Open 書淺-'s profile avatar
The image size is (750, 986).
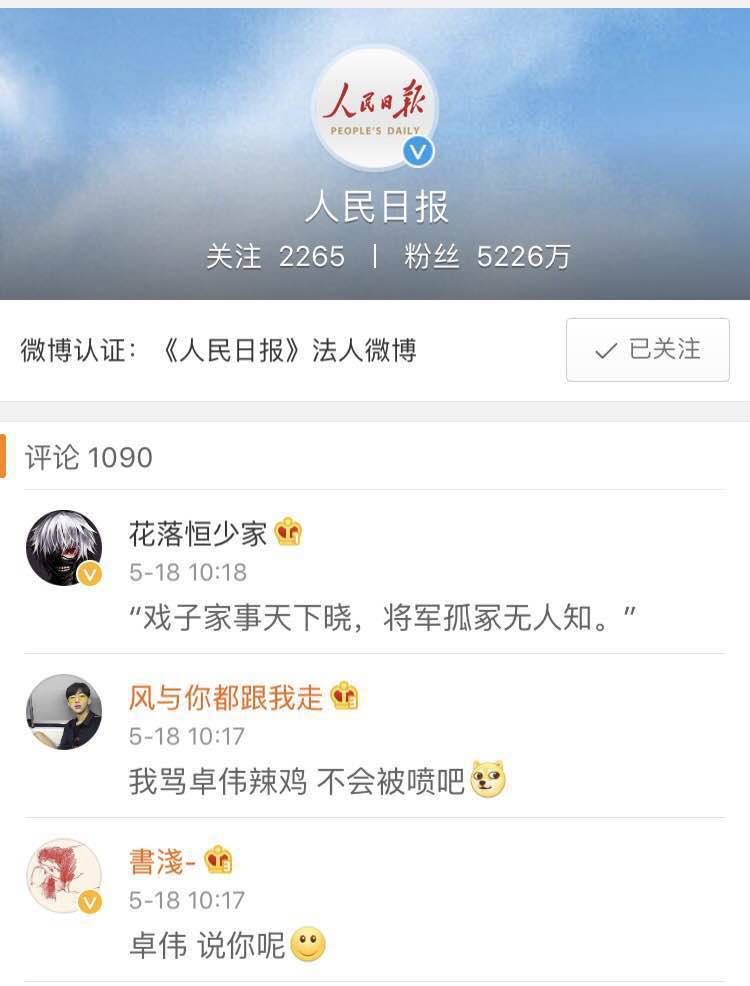tap(64, 875)
